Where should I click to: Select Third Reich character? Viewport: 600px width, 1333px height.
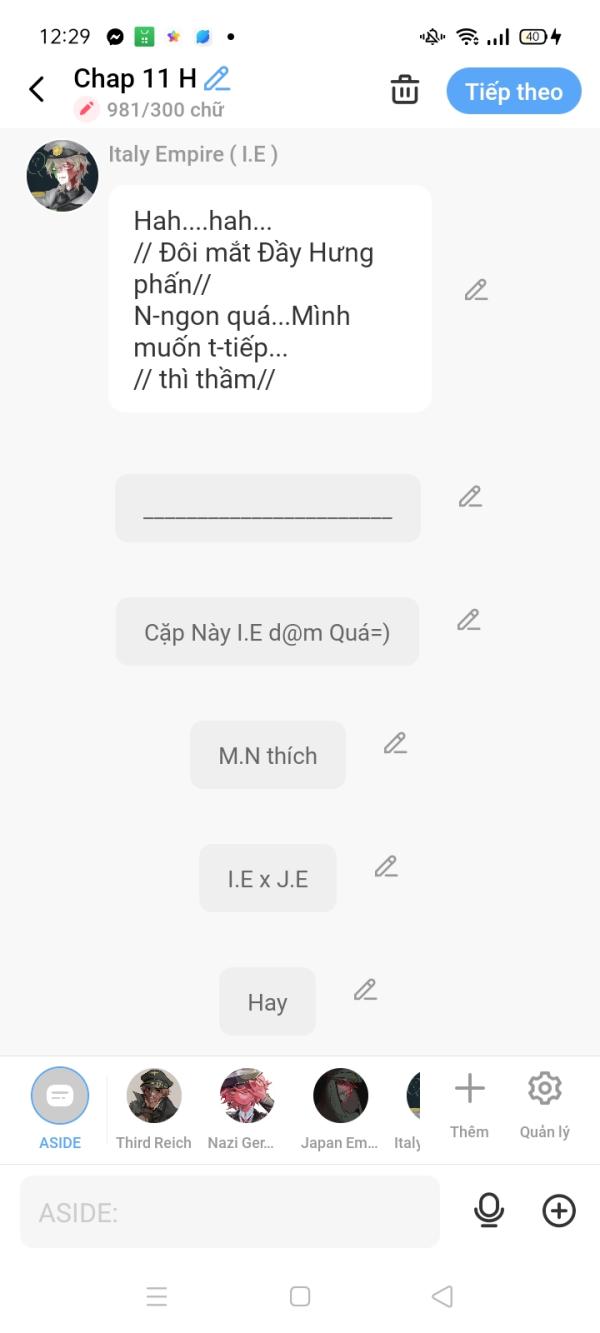154,1108
